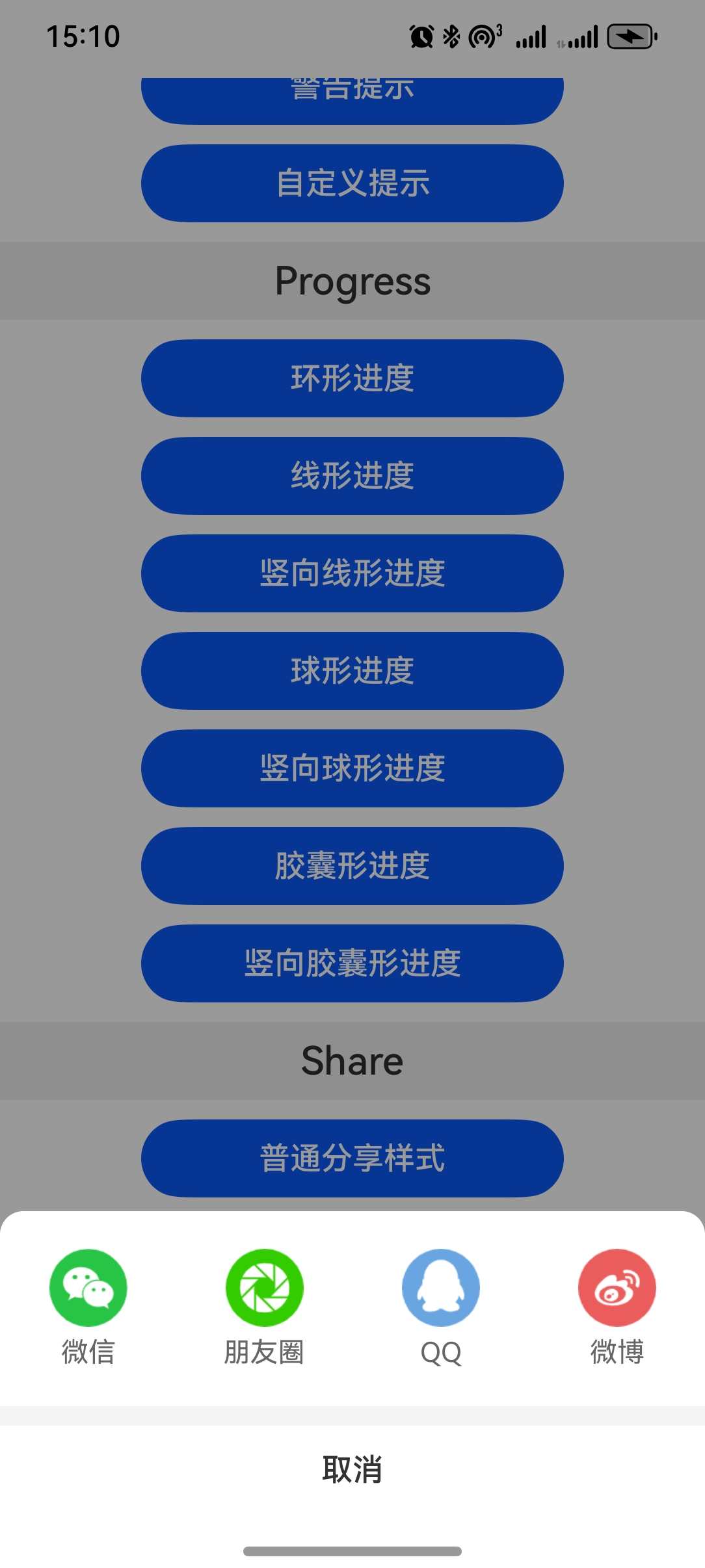Tap 自定义提示 custom alert button
This screenshot has width=705, height=1568.
pos(352,184)
